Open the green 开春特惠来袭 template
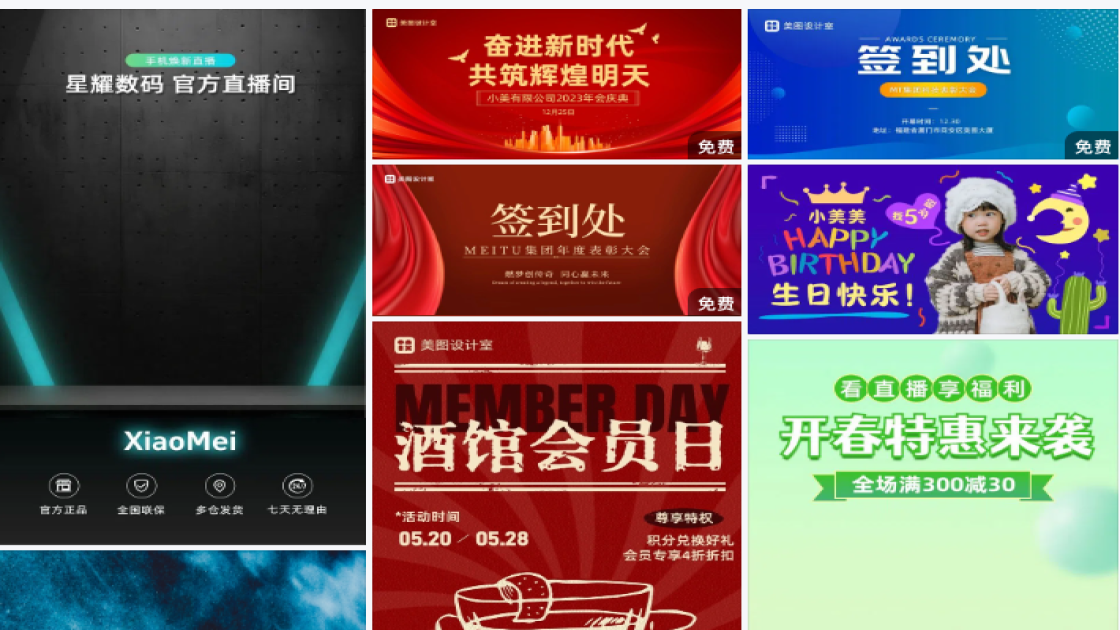 coord(932,485)
